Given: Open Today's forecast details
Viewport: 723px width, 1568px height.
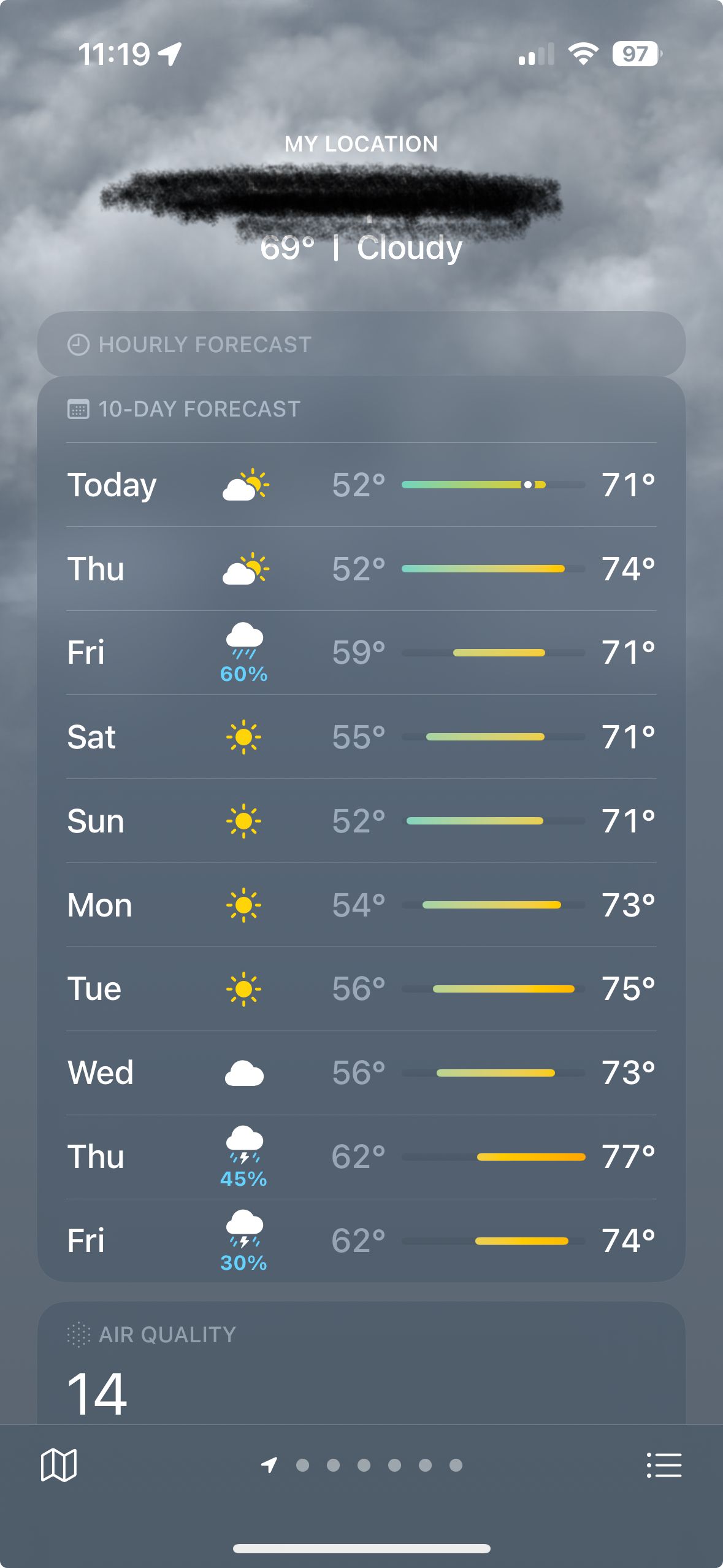Looking at the screenshot, I should pyautogui.click(x=361, y=485).
